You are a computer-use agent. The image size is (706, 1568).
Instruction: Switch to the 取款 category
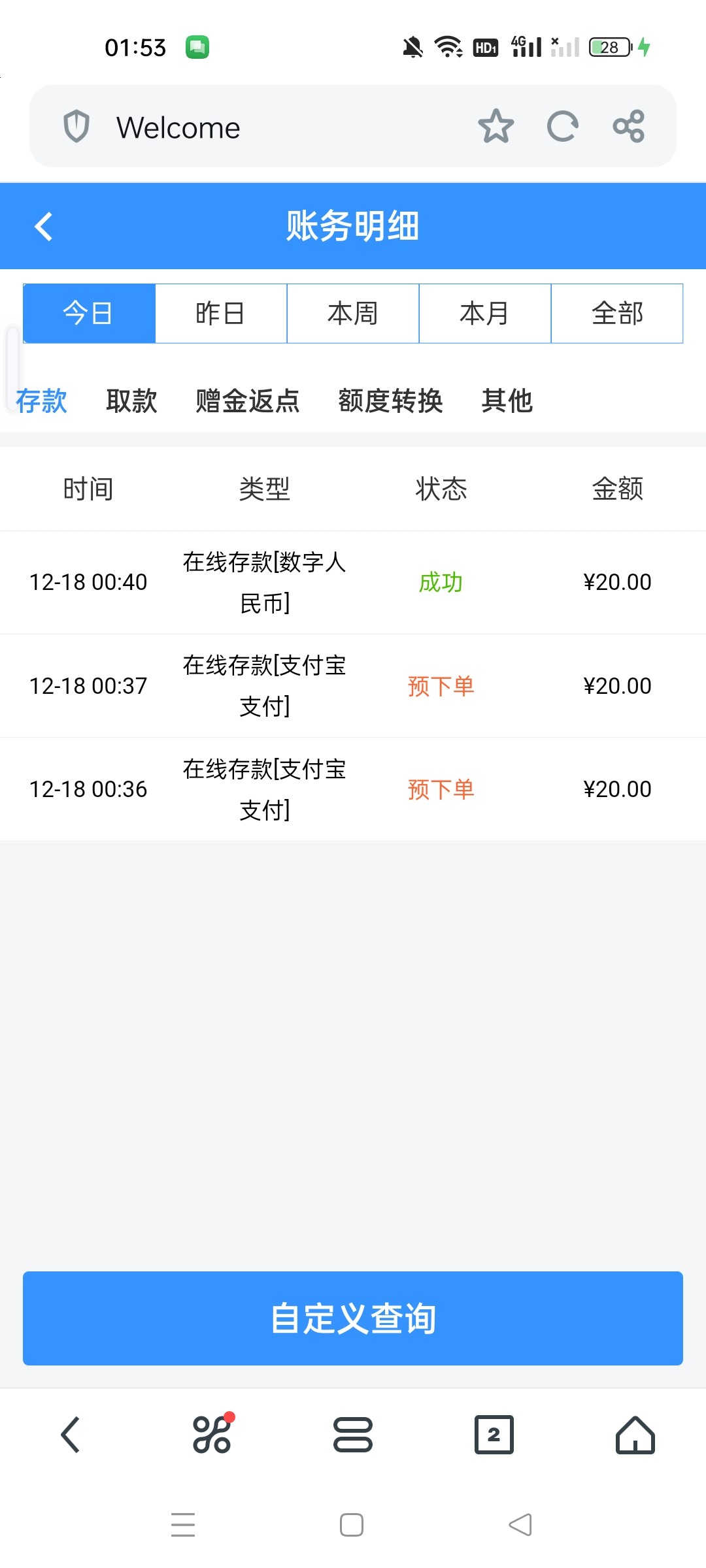tap(131, 400)
